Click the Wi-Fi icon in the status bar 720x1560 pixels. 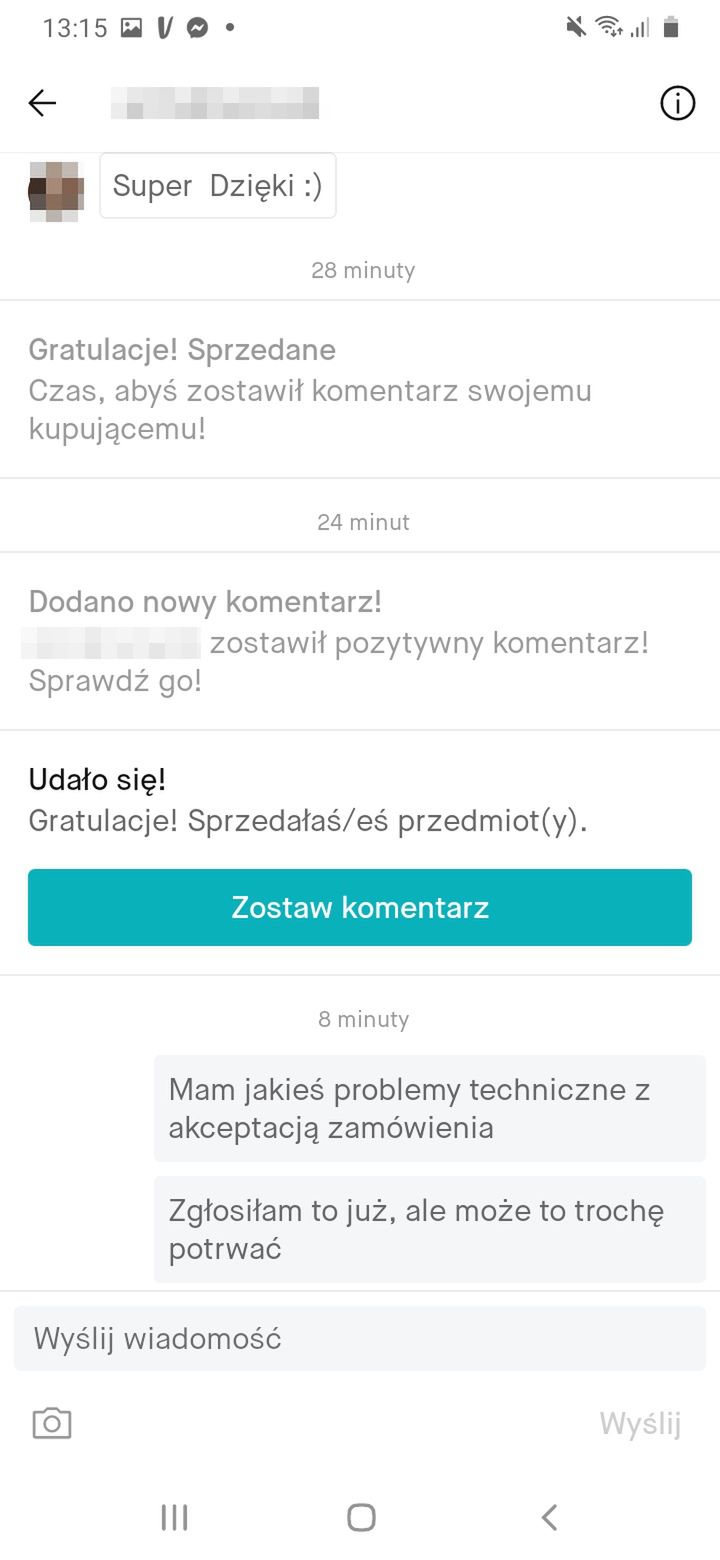click(x=611, y=27)
